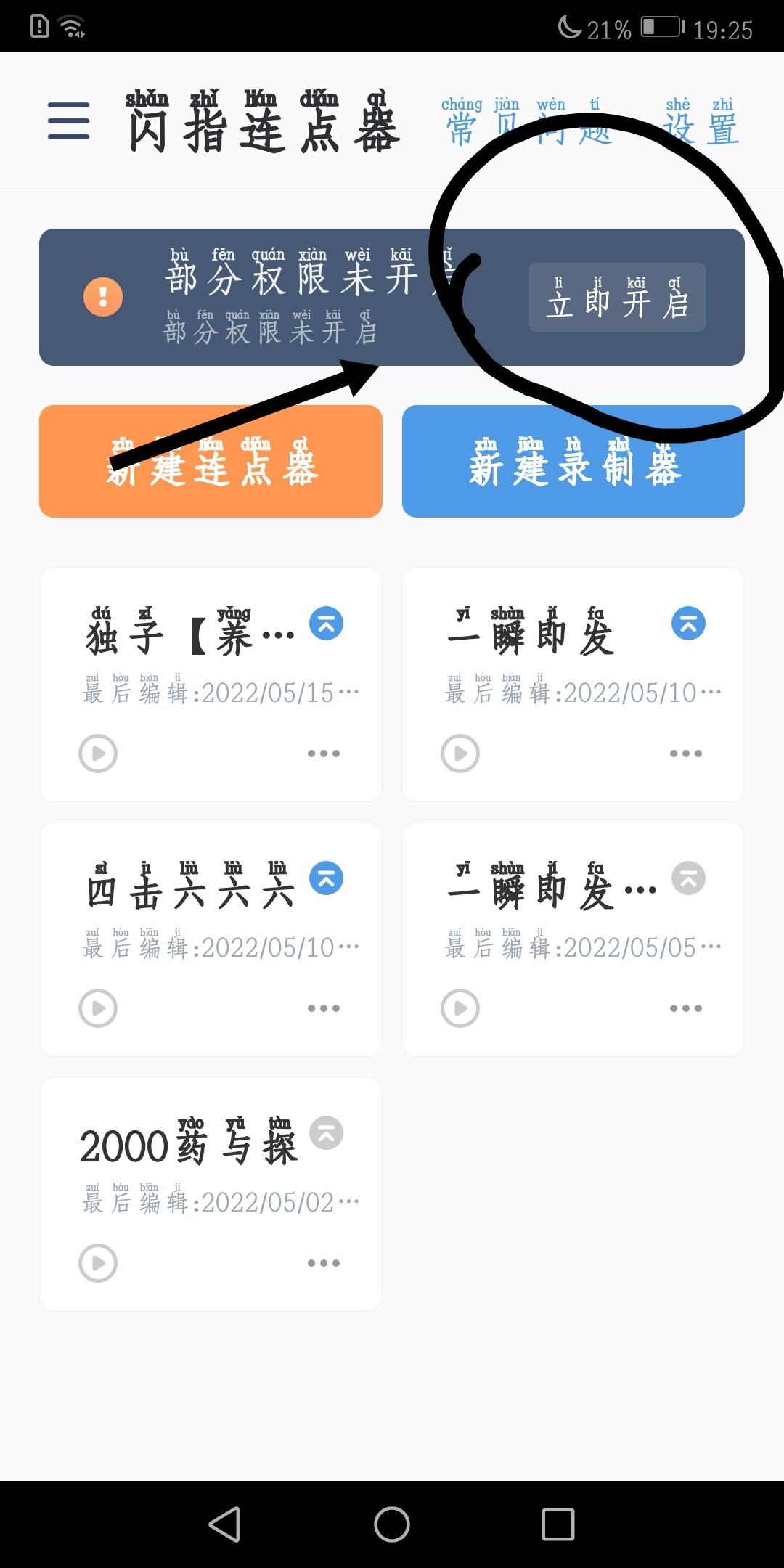This screenshot has width=784, height=1568.
Task: Open more options for 2000药与探
Action: [x=324, y=1263]
